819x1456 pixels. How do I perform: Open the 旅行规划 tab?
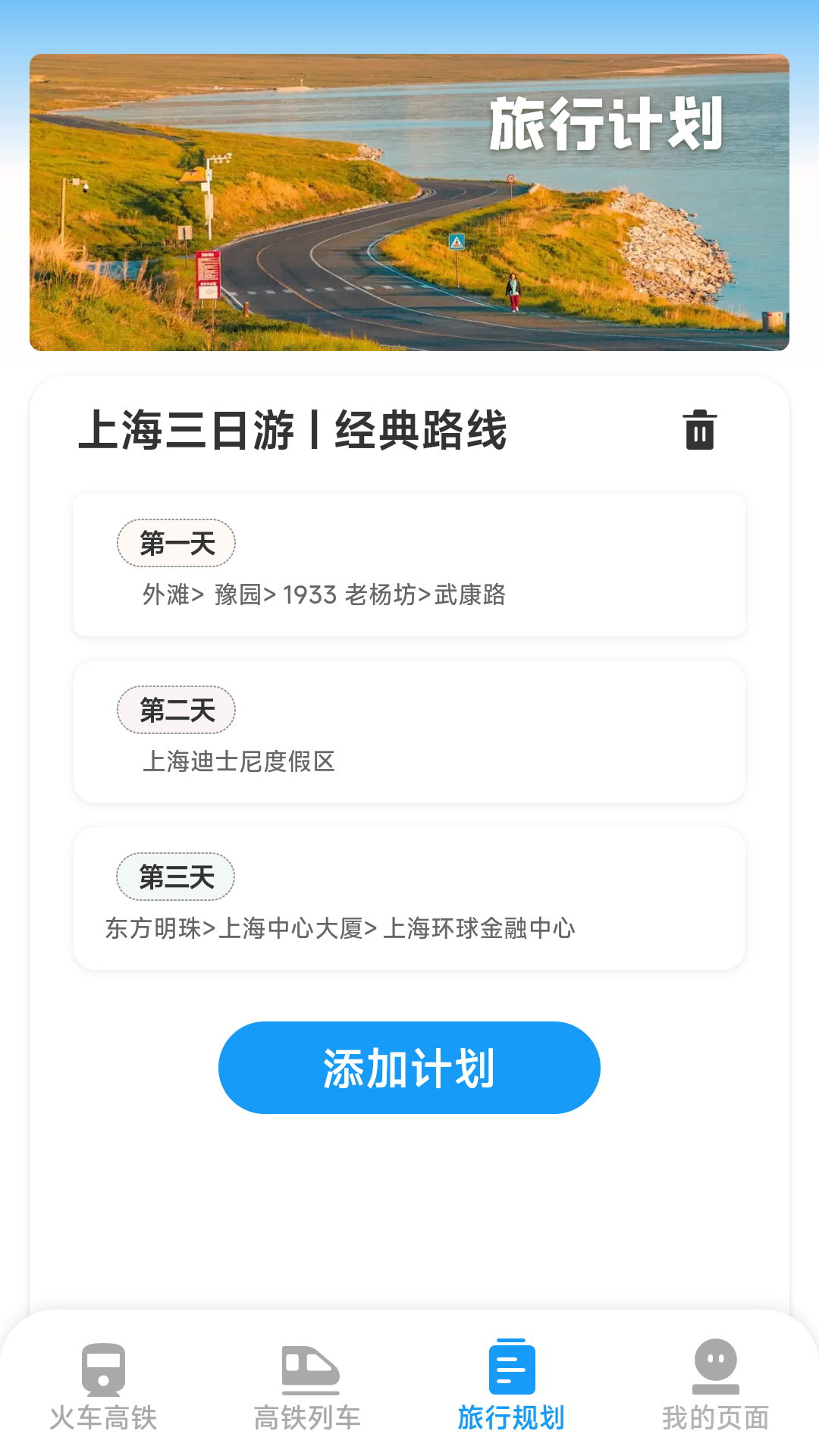point(511,1412)
